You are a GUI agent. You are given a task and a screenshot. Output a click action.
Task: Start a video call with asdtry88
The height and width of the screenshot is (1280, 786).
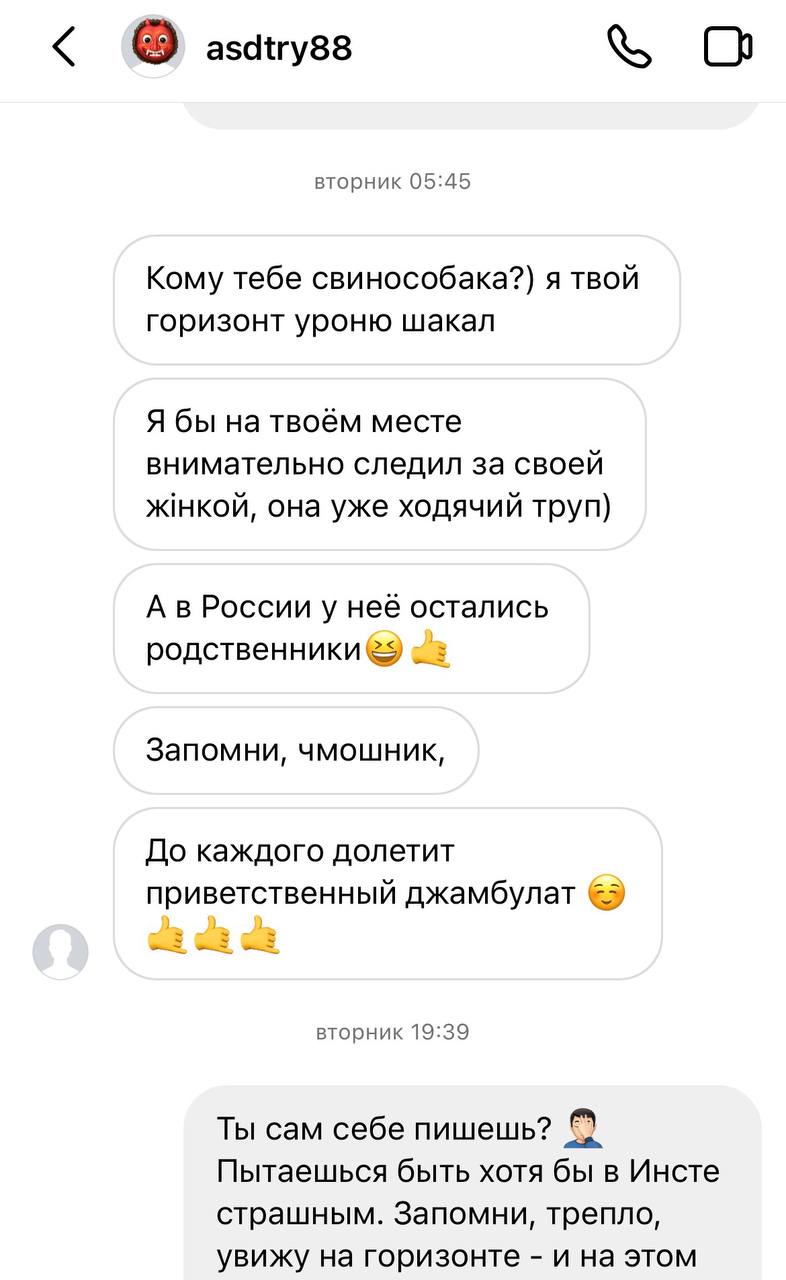click(728, 47)
